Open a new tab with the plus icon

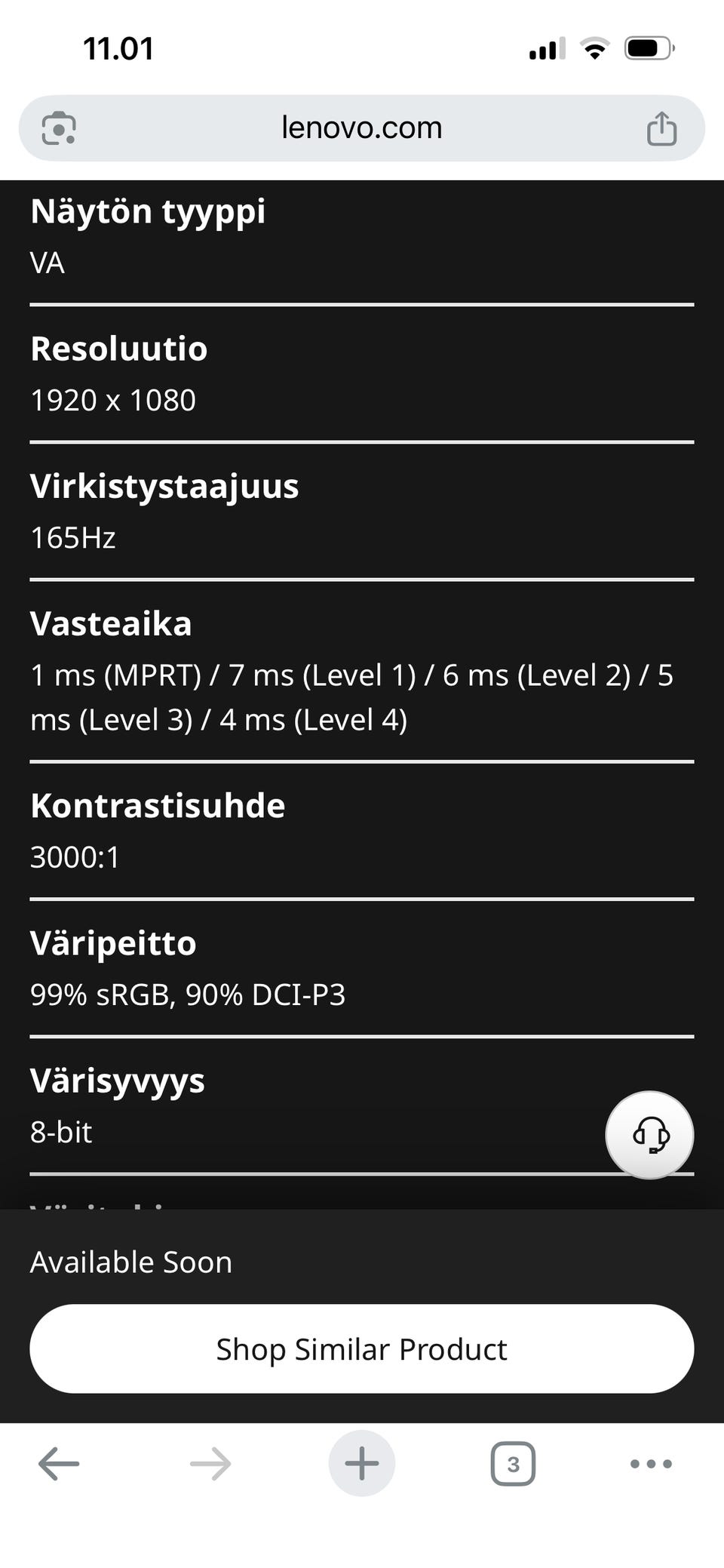pyautogui.click(x=362, y=1462)
